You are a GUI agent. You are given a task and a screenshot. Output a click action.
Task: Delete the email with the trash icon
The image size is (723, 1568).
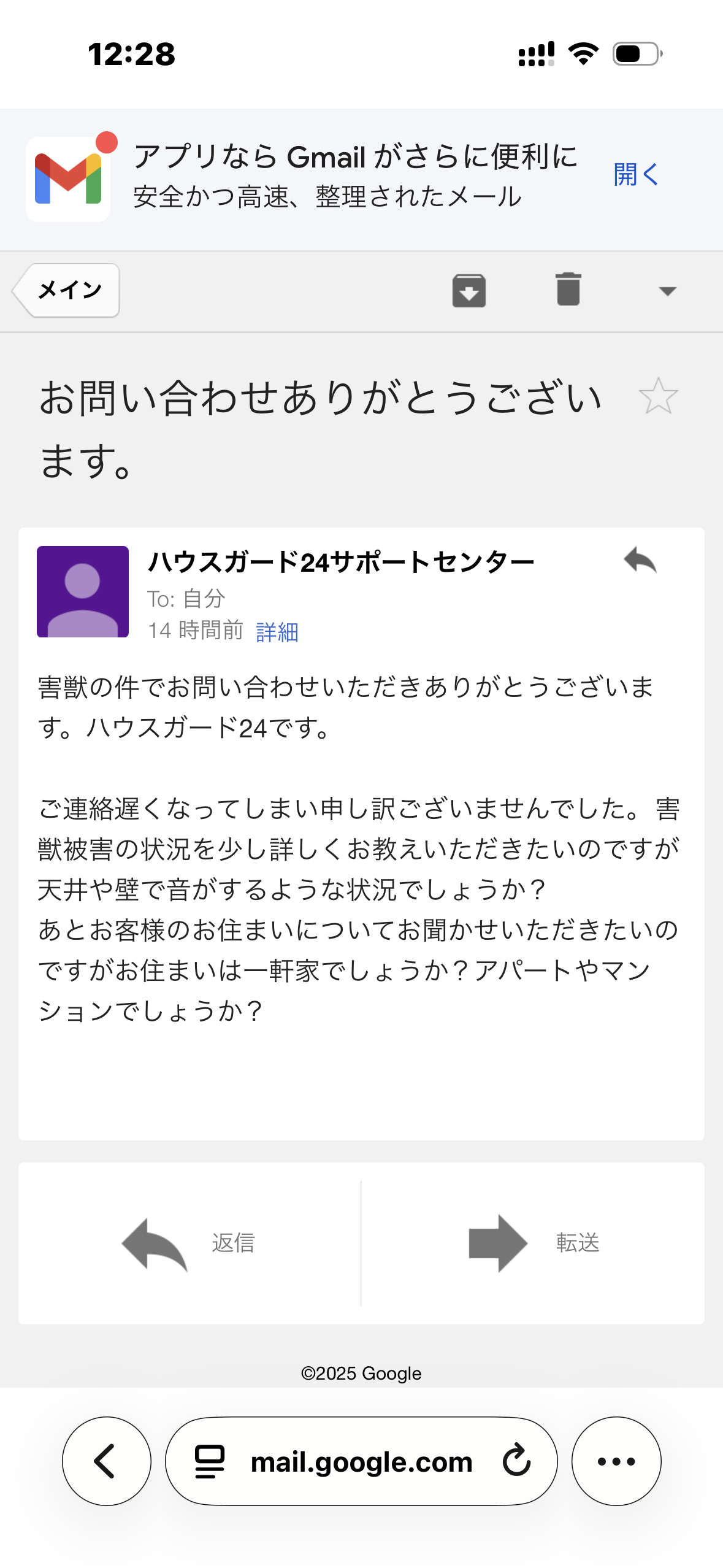coord(567,291)
